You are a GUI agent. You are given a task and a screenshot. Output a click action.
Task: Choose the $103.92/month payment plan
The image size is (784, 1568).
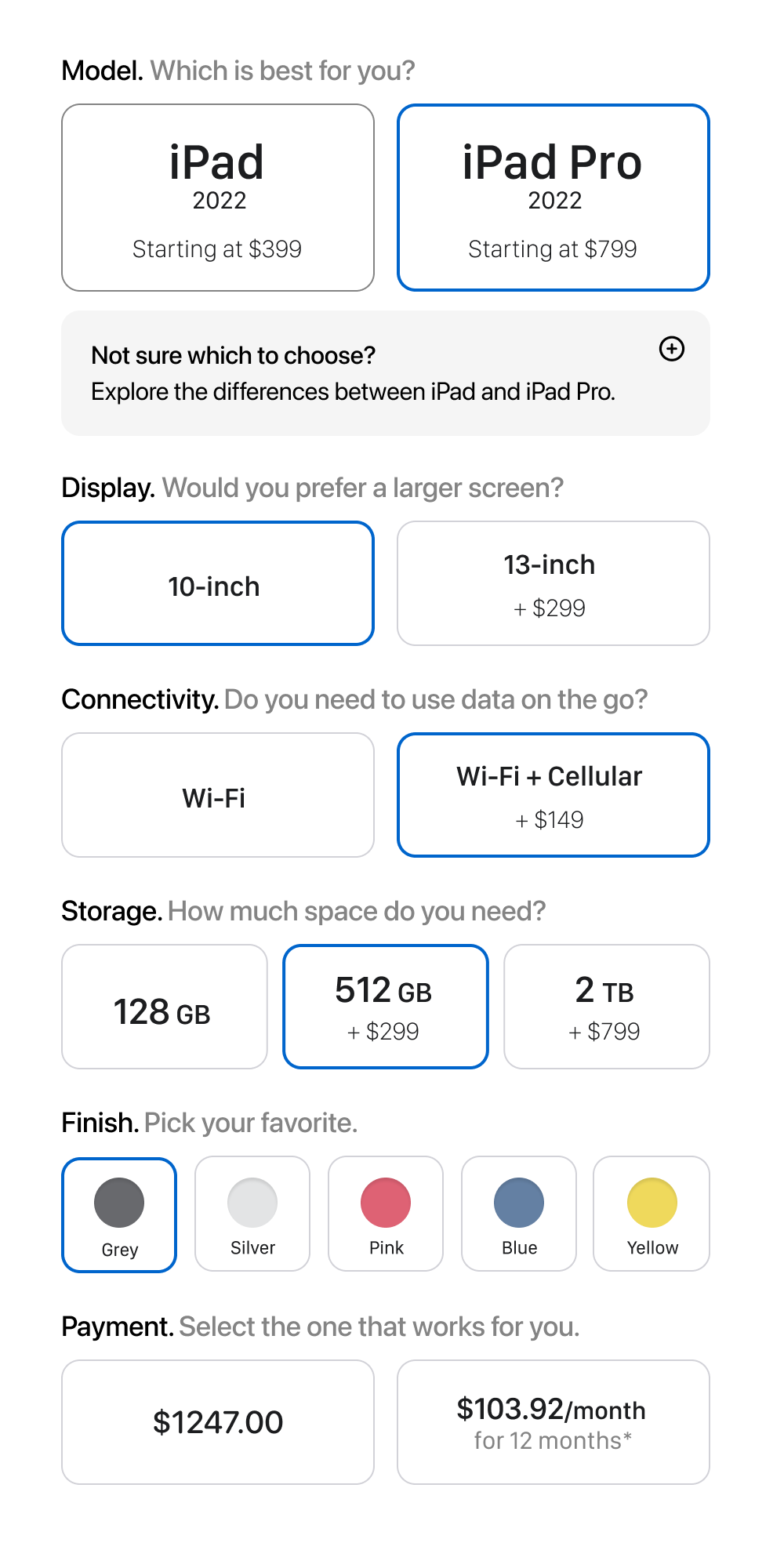(554, 1422)
